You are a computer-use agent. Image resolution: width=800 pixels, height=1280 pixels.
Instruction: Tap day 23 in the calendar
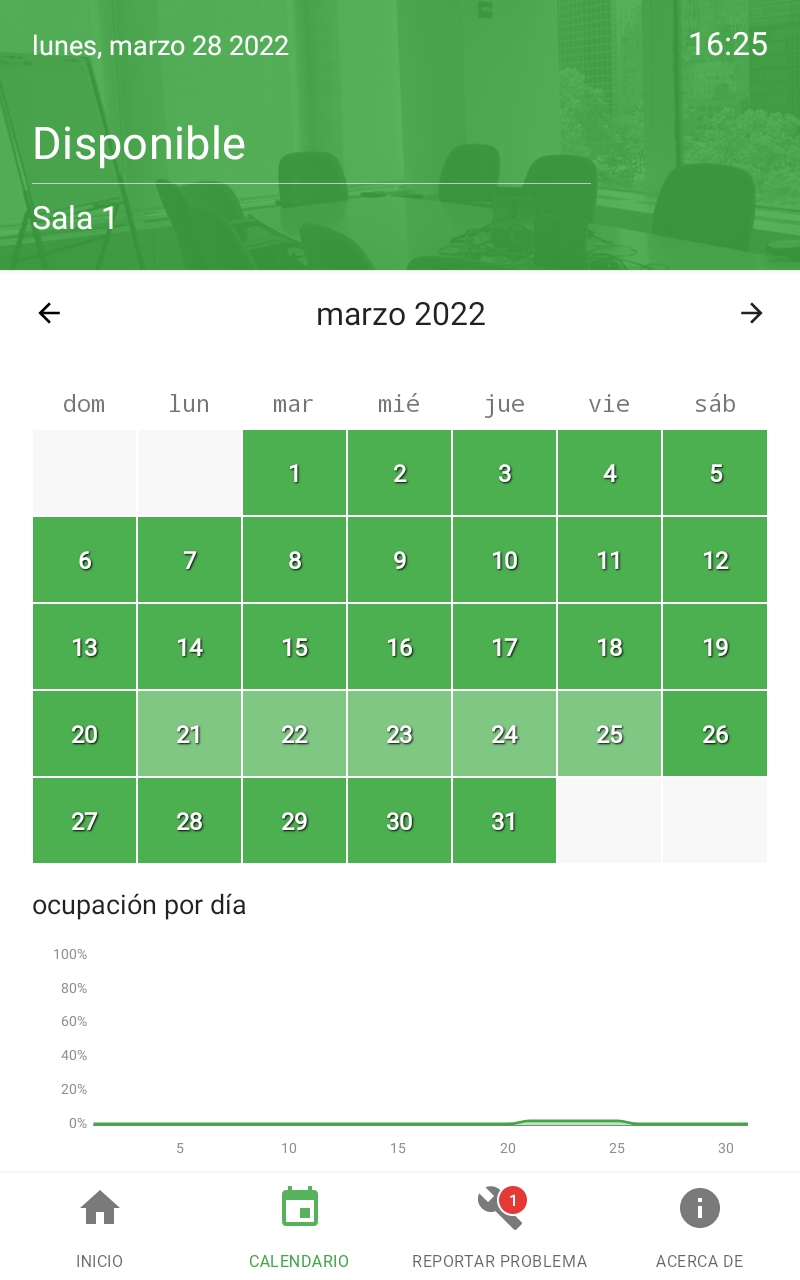[399, 734]
